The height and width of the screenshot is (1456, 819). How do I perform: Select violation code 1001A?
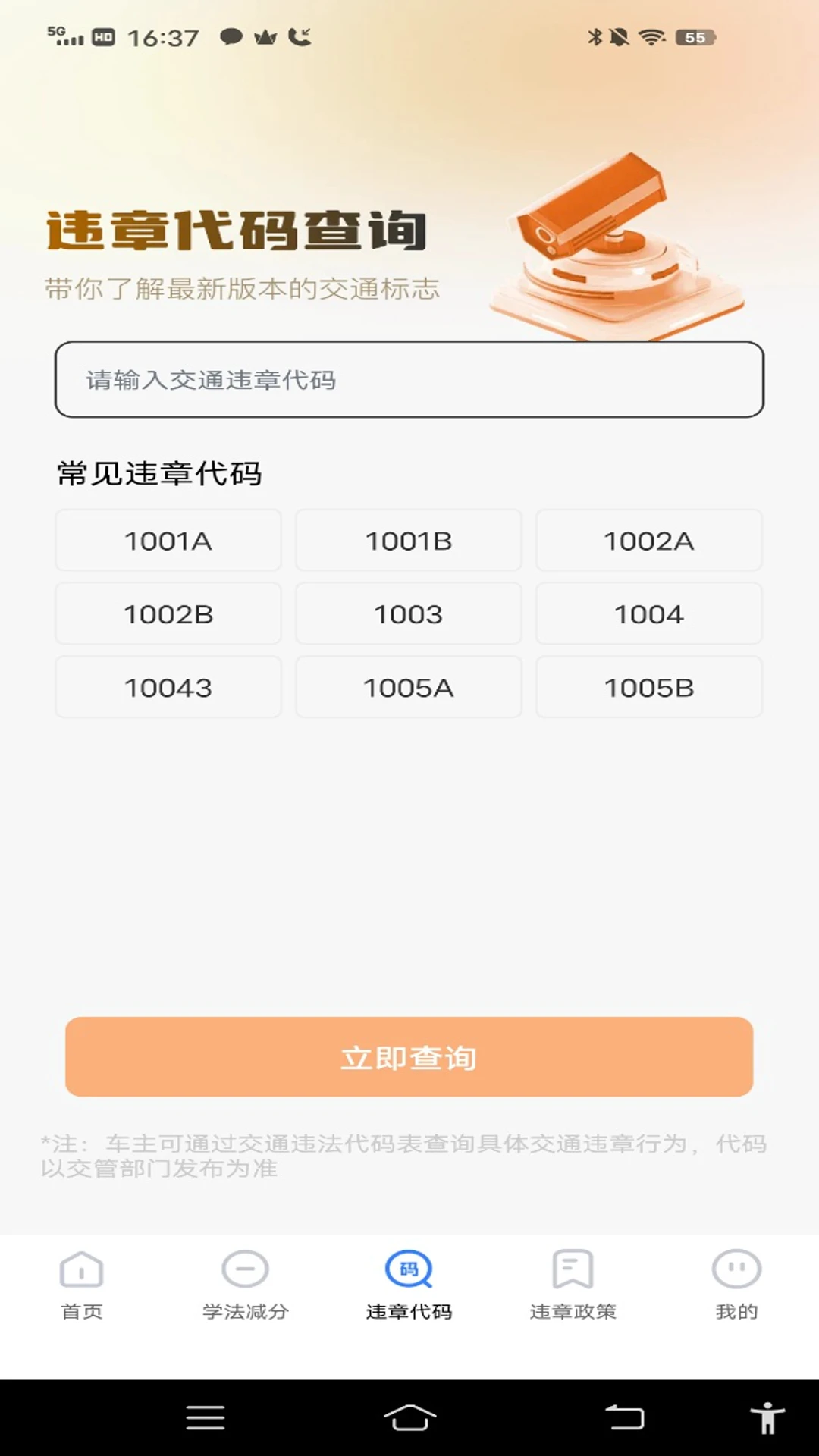point(168,540)
